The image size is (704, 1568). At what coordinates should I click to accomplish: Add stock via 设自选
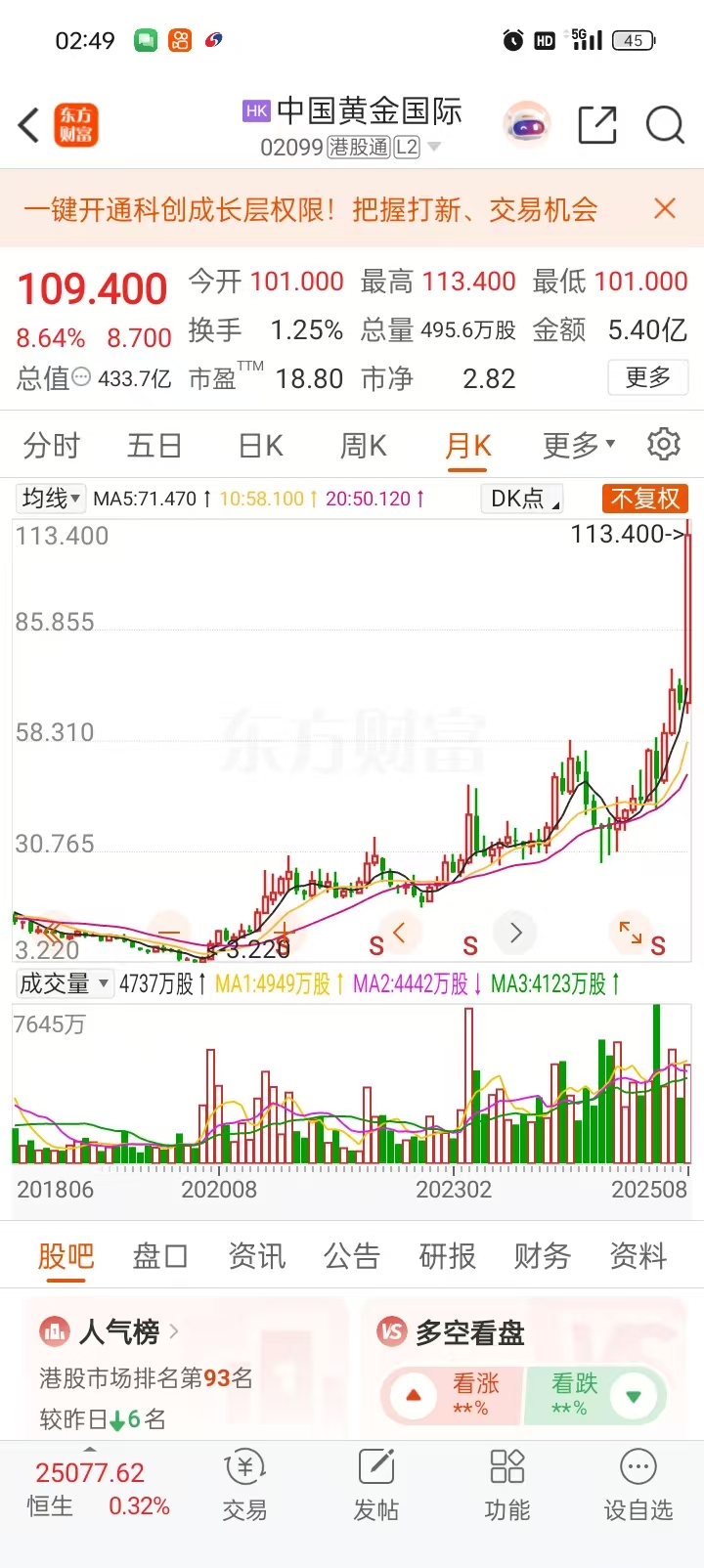tap(638, 1486)
